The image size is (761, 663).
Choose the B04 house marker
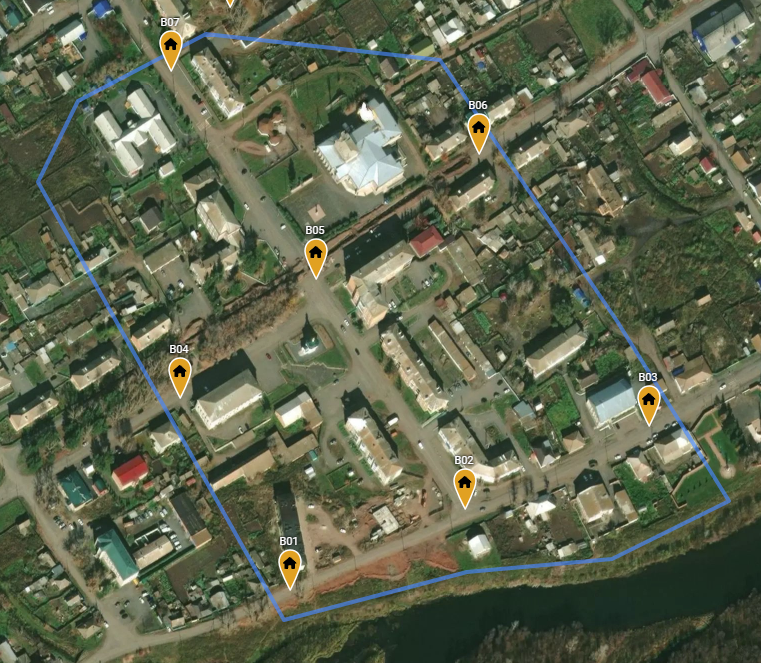pos(179,373)
